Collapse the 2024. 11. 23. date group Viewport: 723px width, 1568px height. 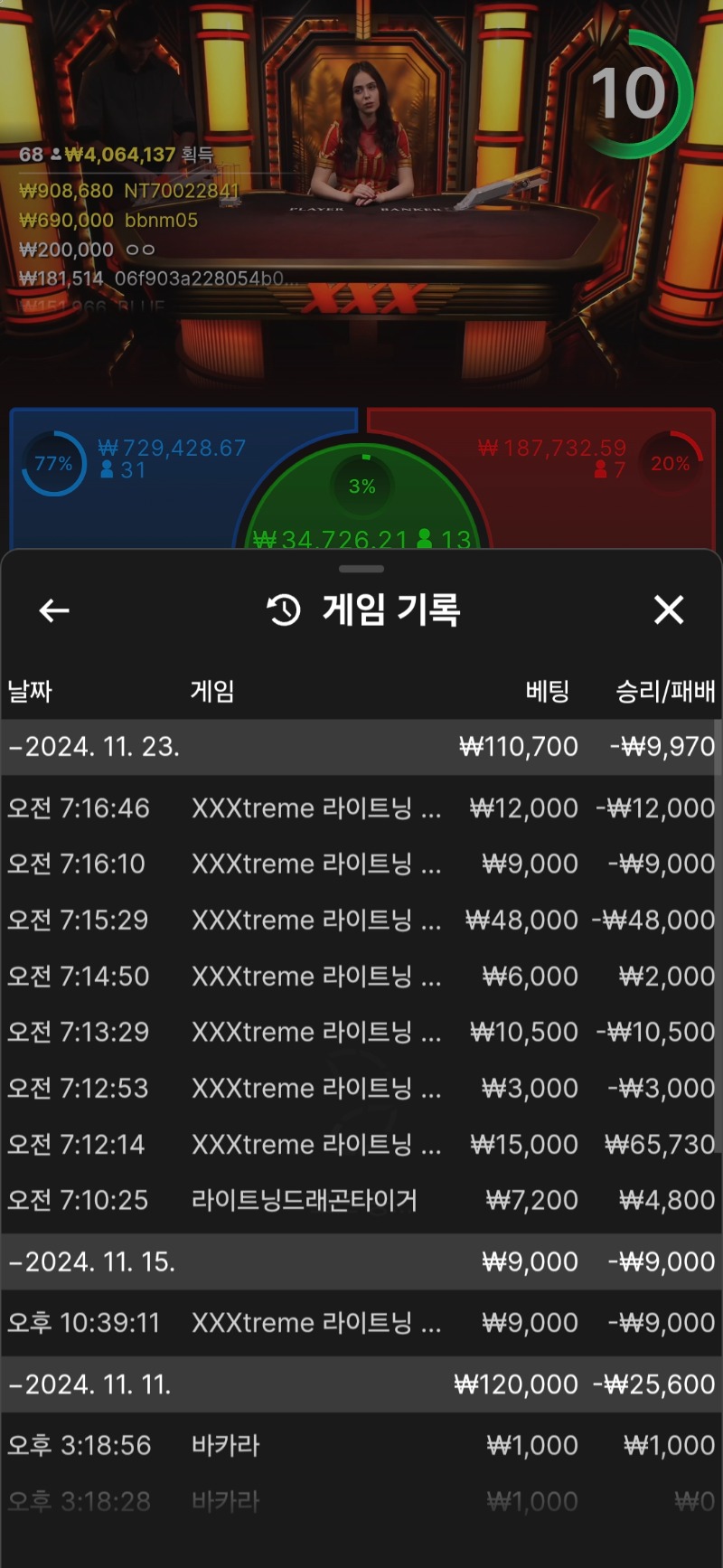pos(361,747)
